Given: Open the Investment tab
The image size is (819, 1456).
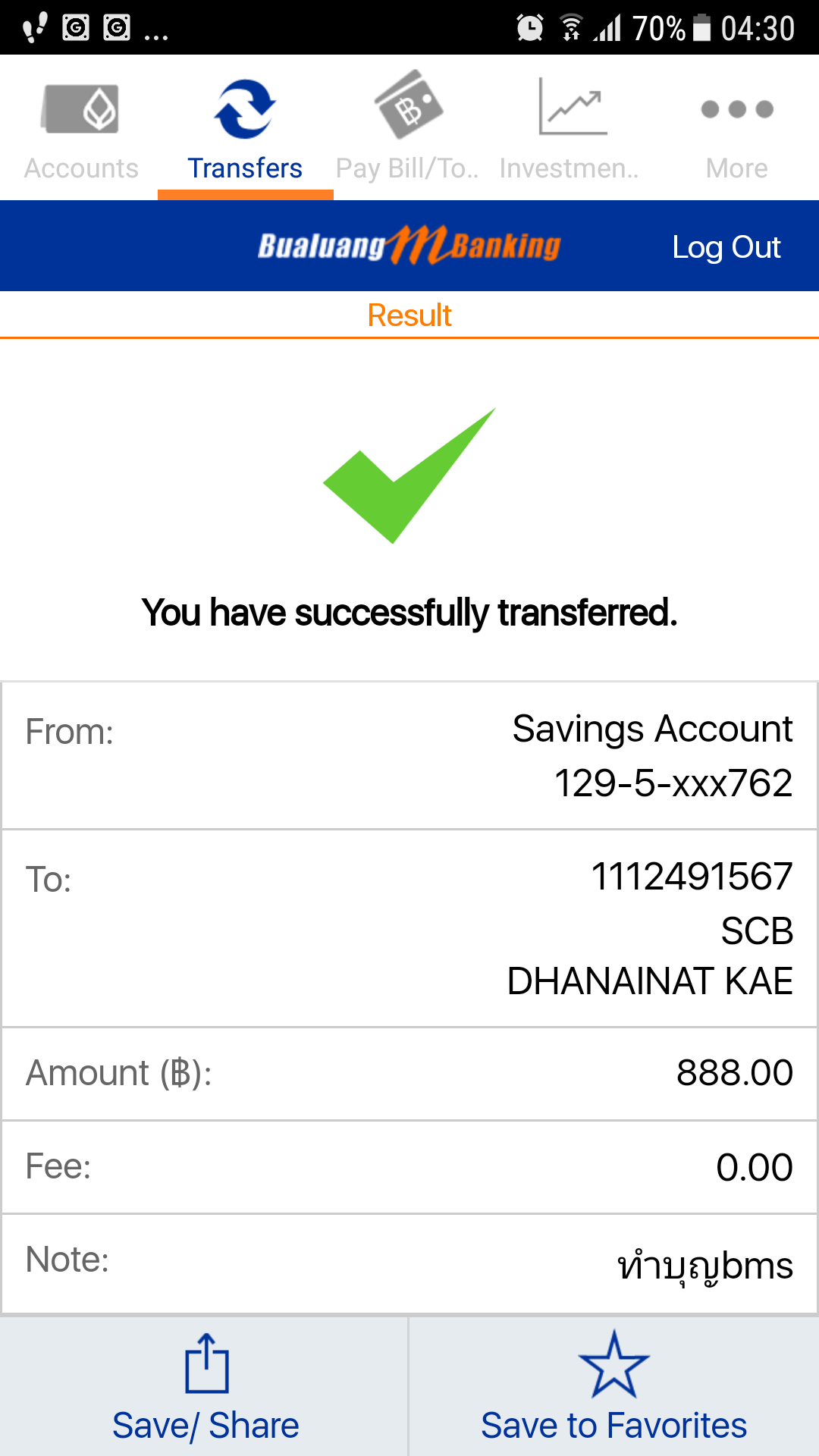Looking at the screenshot, I should coord(571,127).
